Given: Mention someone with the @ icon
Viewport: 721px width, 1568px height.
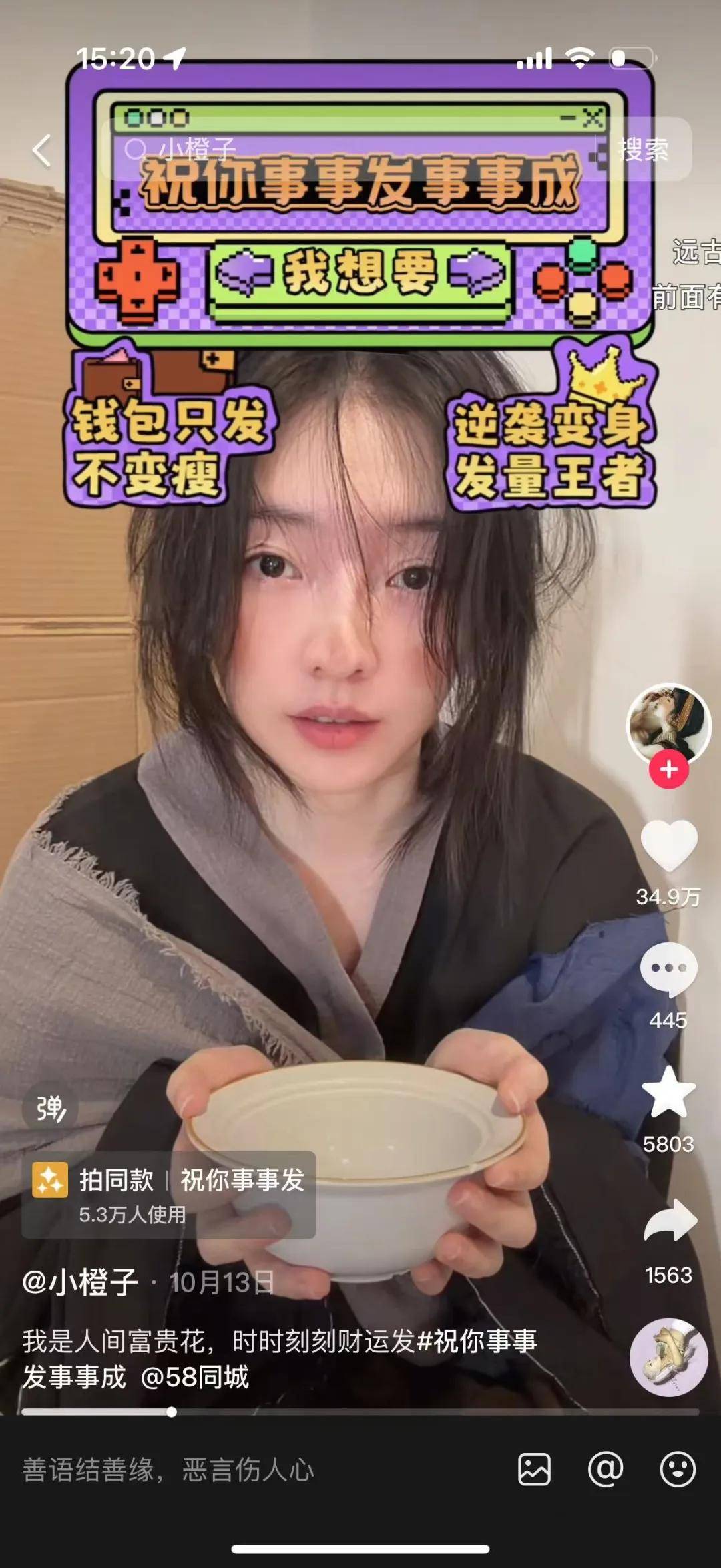Looking at the screenshot, I should [606, 1470].
